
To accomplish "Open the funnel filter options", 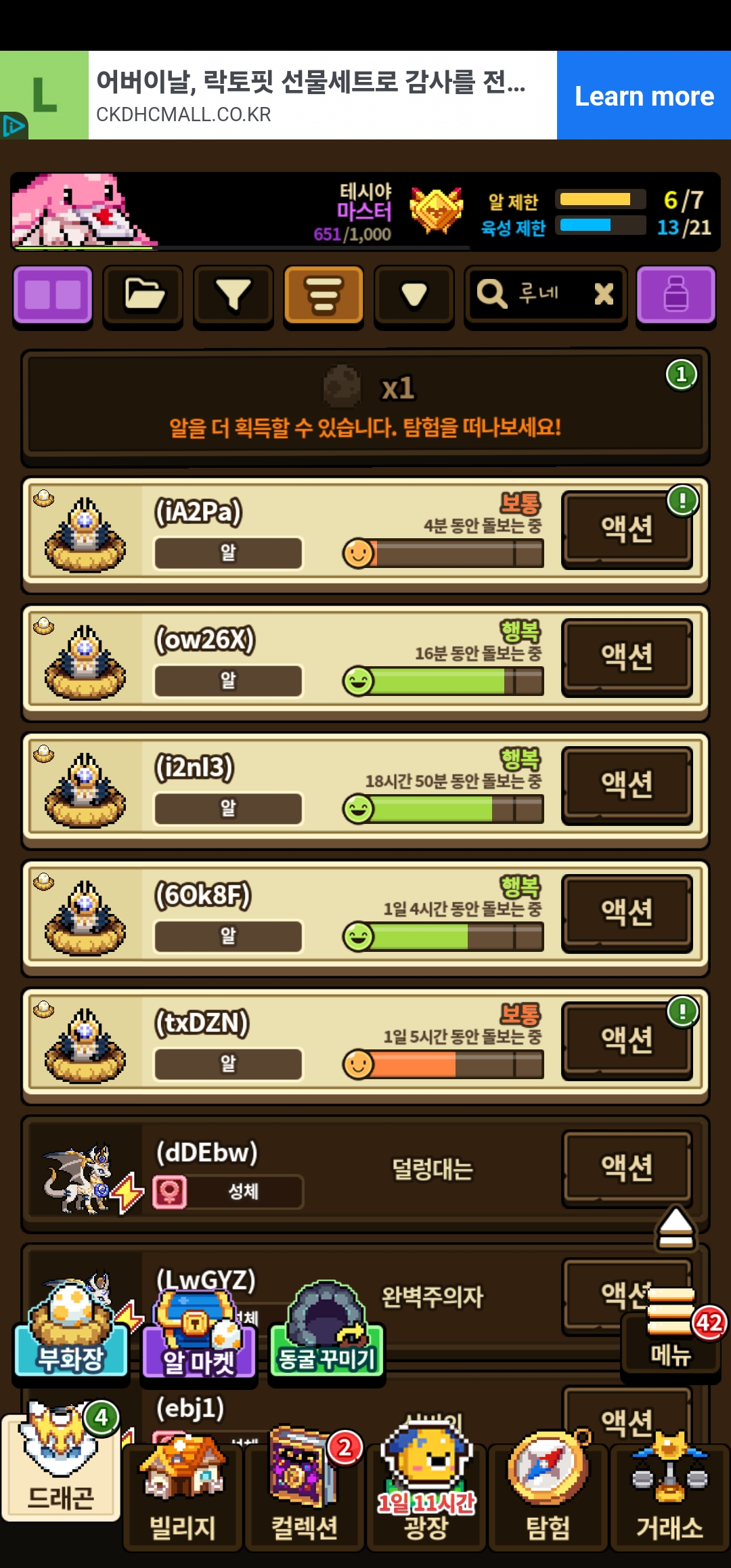I will (x=234, y=295).
